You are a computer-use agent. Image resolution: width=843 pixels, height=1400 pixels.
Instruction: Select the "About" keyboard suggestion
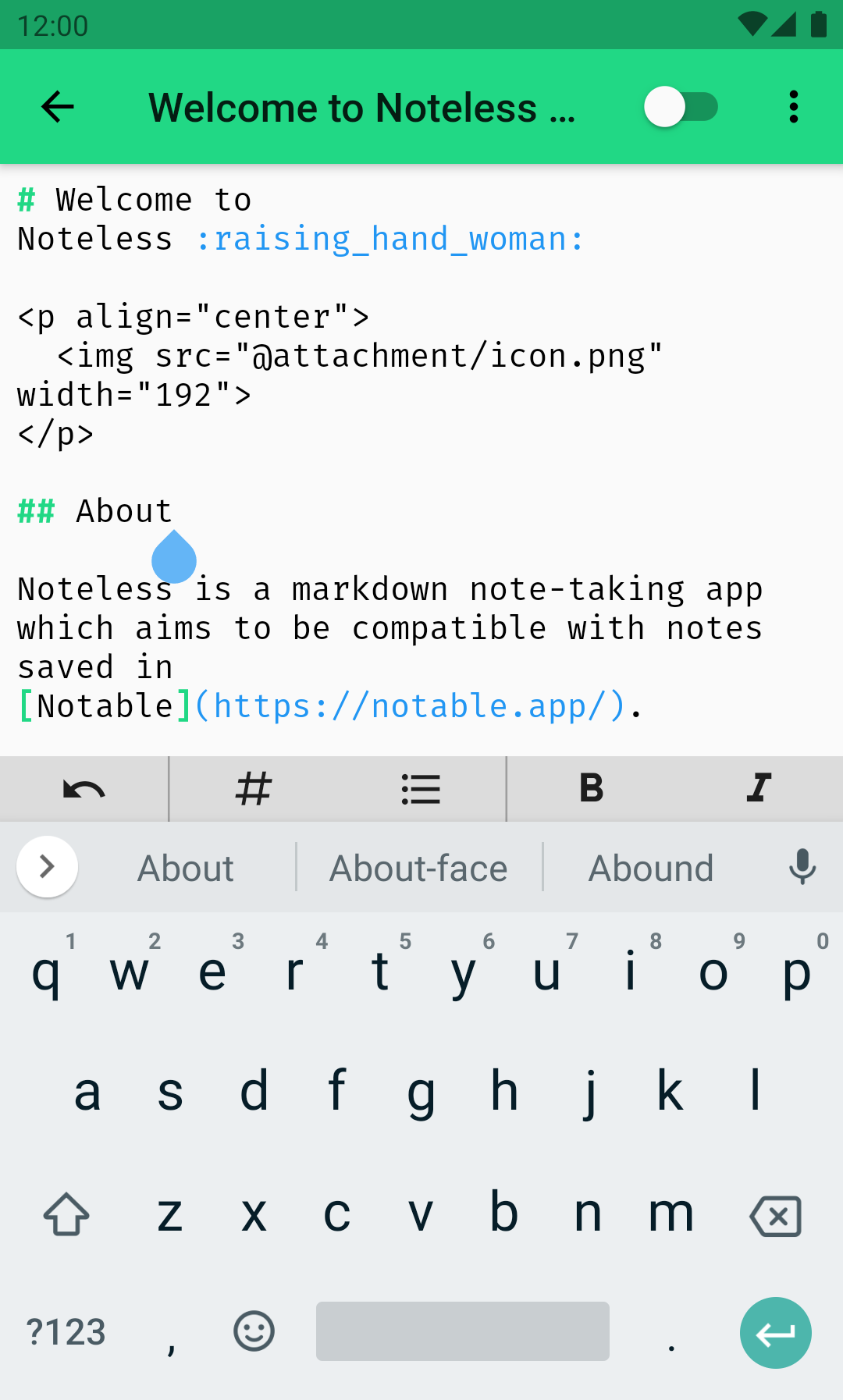(x=186, y=868)
